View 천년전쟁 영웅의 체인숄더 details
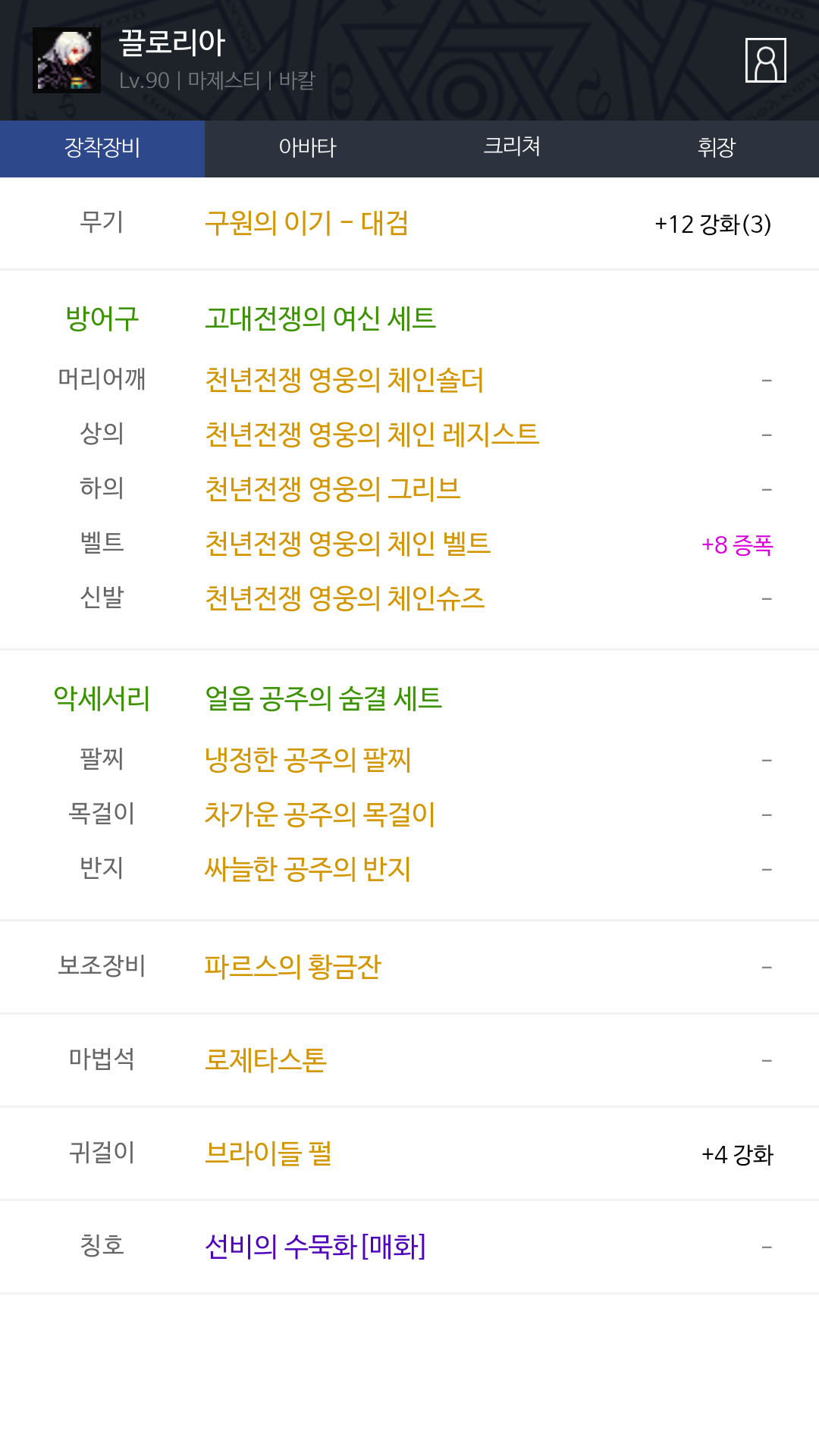This screenshot has width=819, height=1456. [x=344, y=380]
